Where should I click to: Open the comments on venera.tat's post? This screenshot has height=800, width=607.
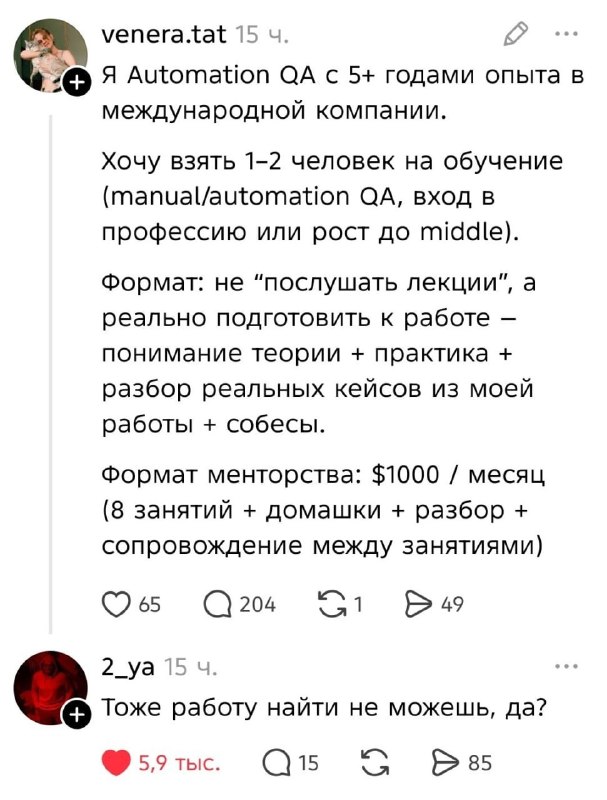tap(218, 604)
